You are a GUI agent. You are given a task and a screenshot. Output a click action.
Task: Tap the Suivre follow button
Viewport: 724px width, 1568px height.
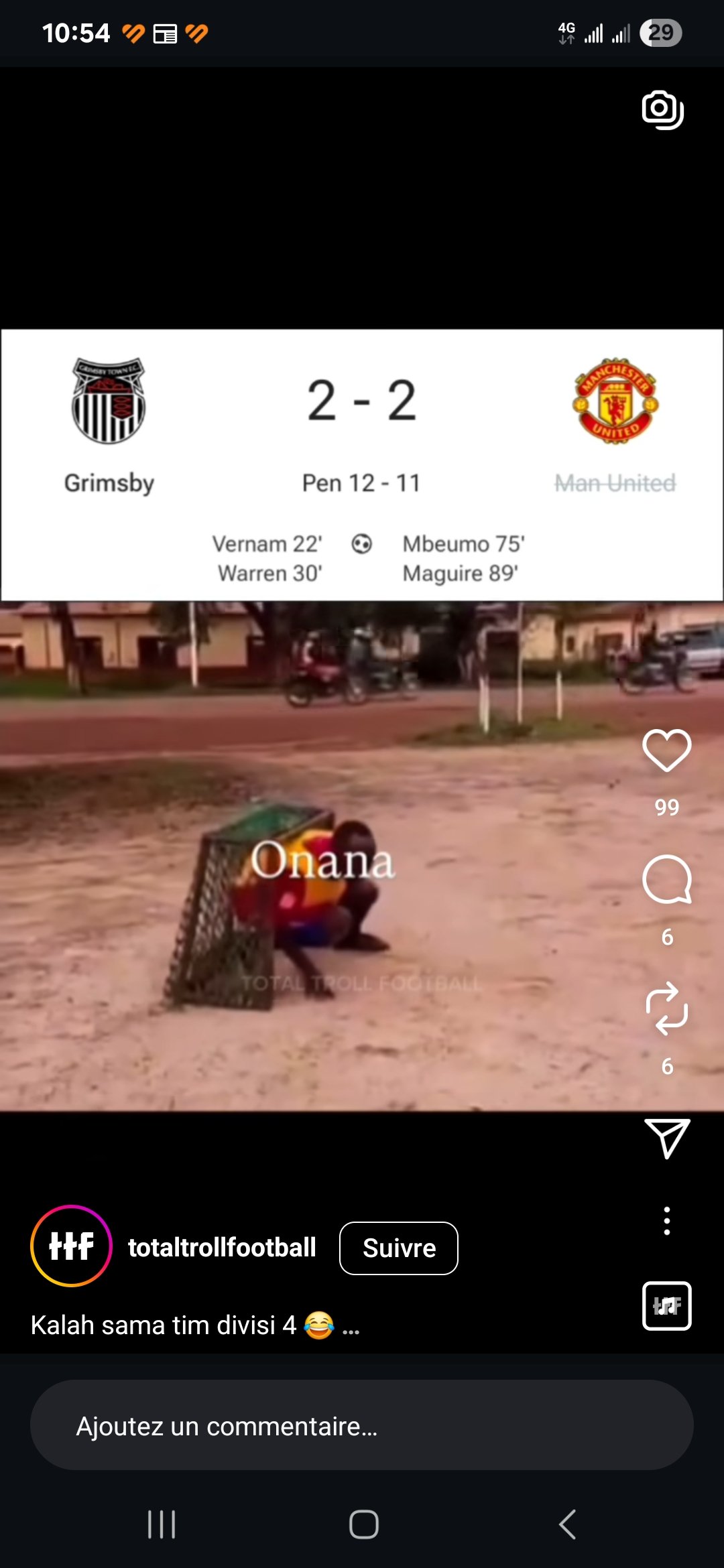coord(399,1248)
